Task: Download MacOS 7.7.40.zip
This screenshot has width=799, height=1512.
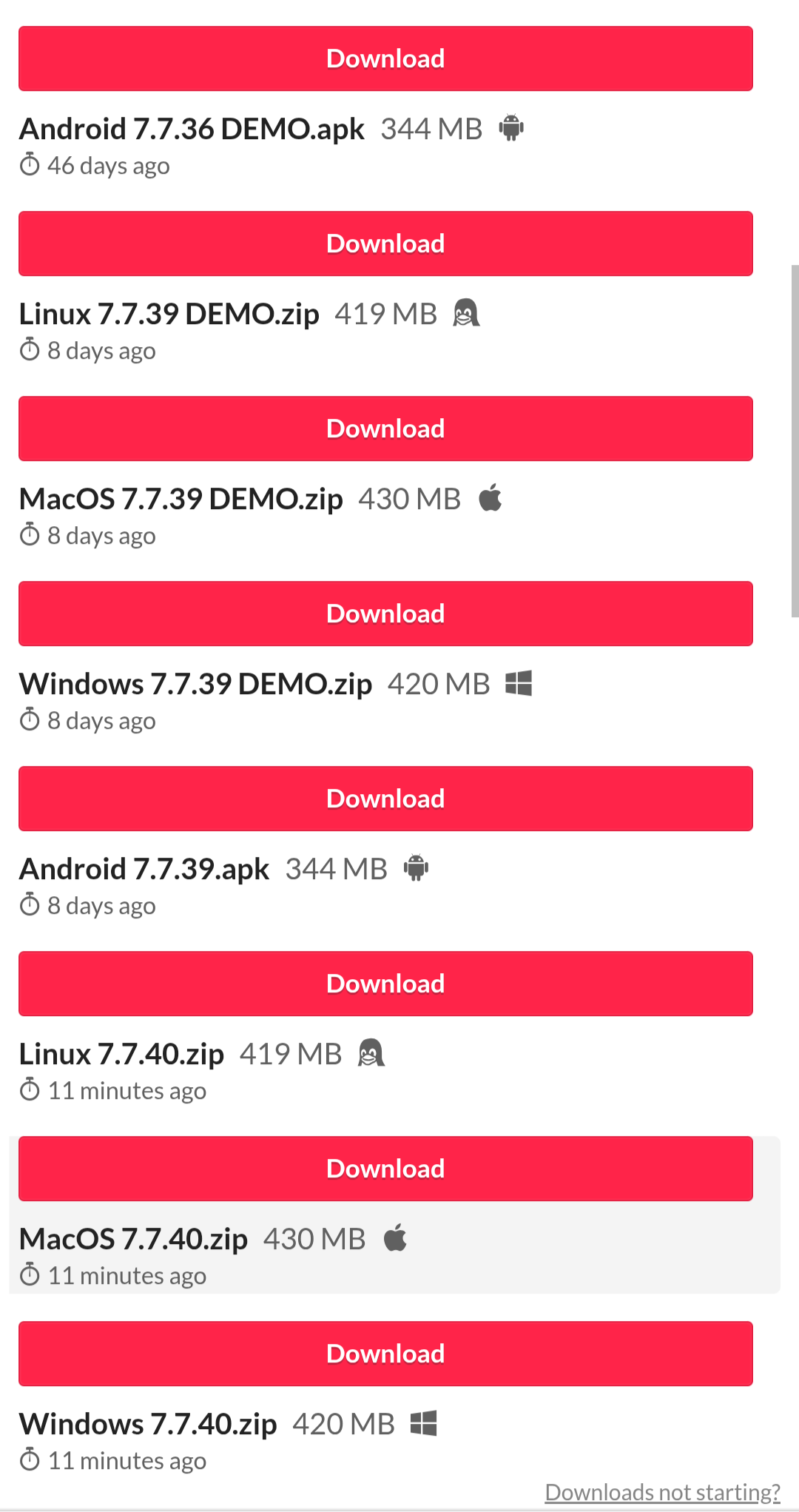Action: pos(385,1169)
